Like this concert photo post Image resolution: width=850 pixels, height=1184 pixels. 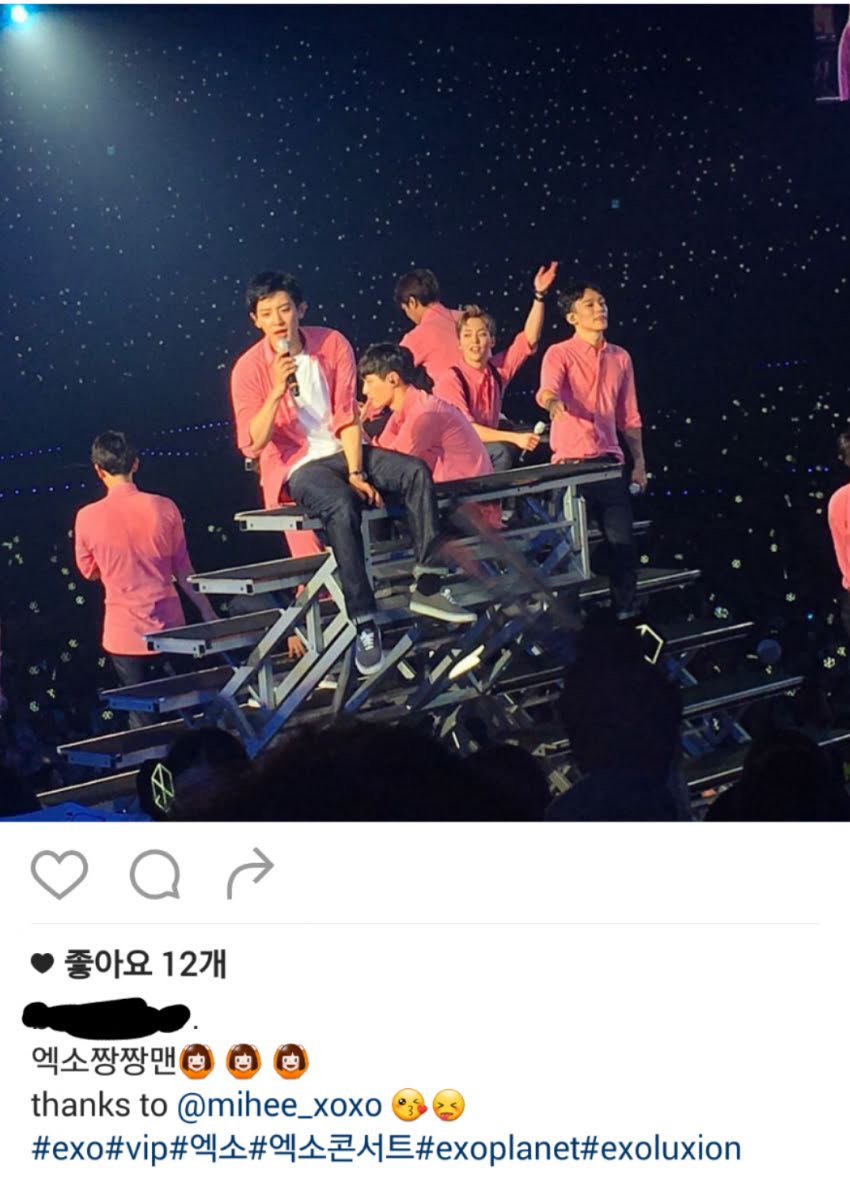pos(59,875)
